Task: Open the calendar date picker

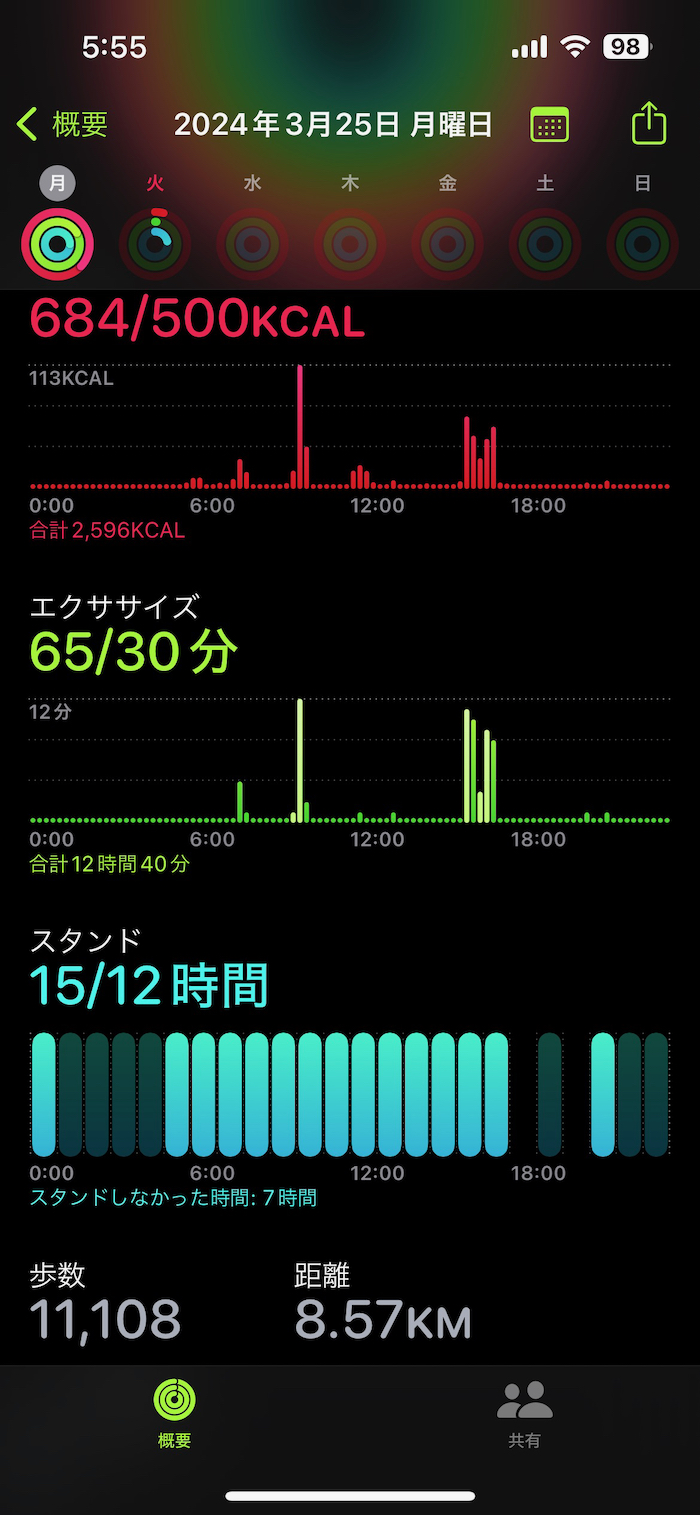Action: pyautogui.click(x=549, y=125)
